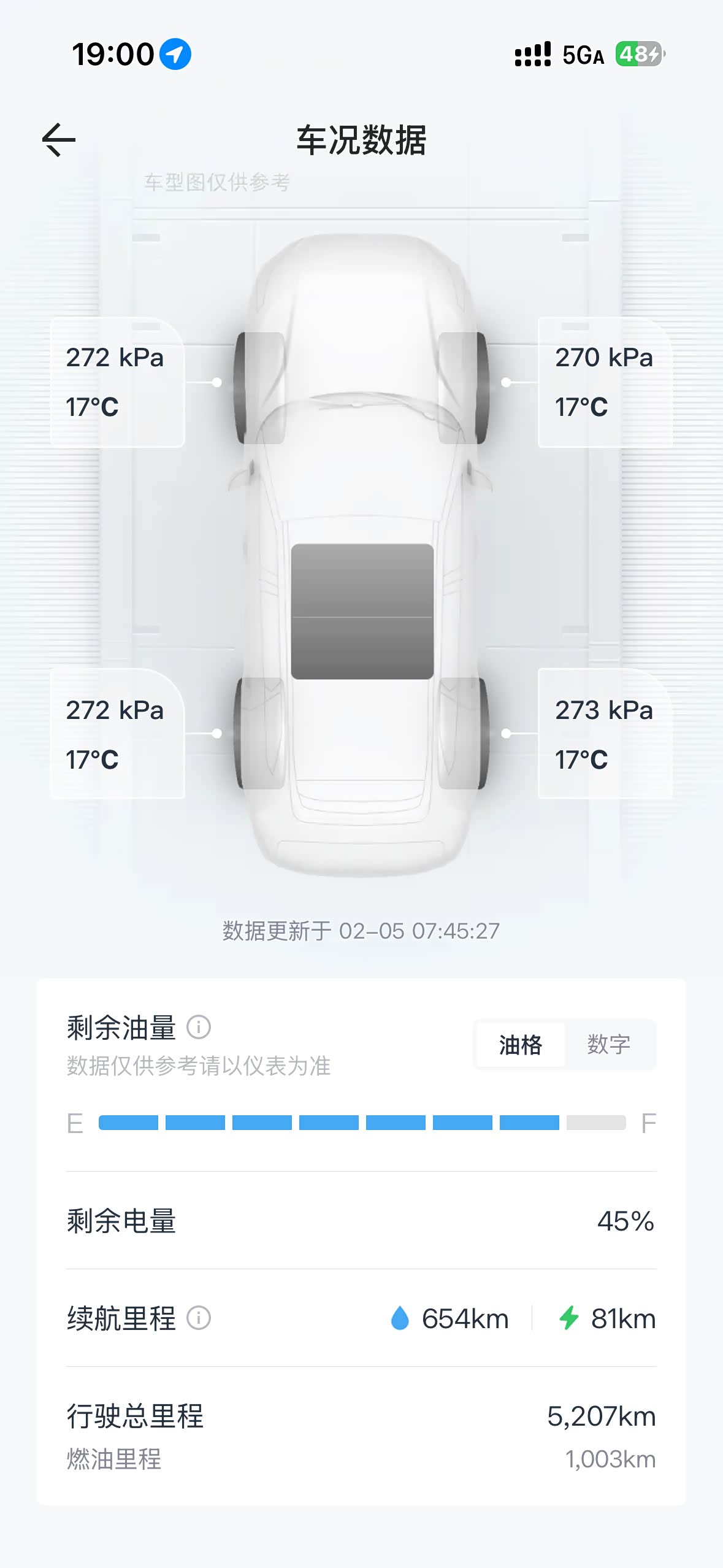Open info icon next to 续航里程
Image resolution: width=723 pixels, height=1568 pixels.
click(x=199, y=1318)
